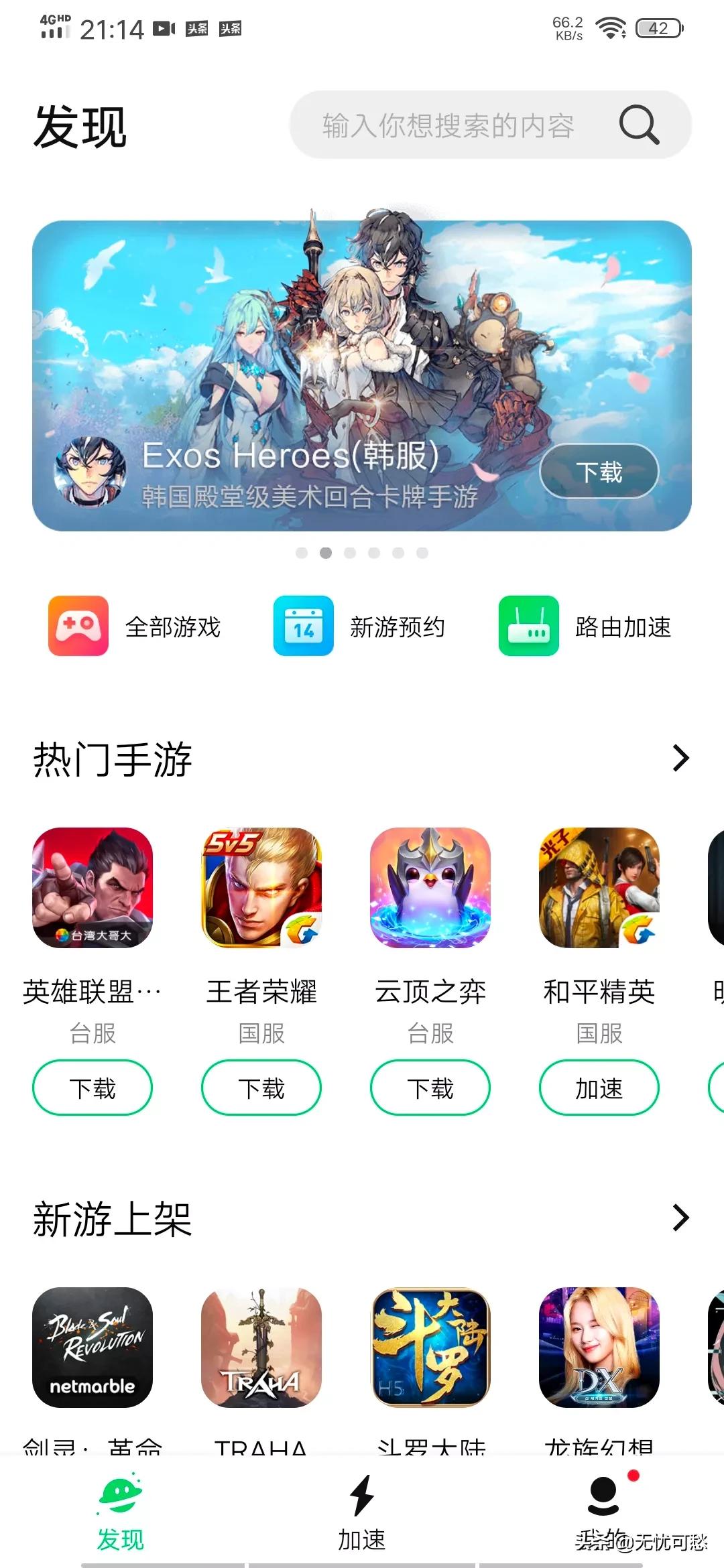
Task: Download 英雄联盟 台服
Action: (93, 1088)
